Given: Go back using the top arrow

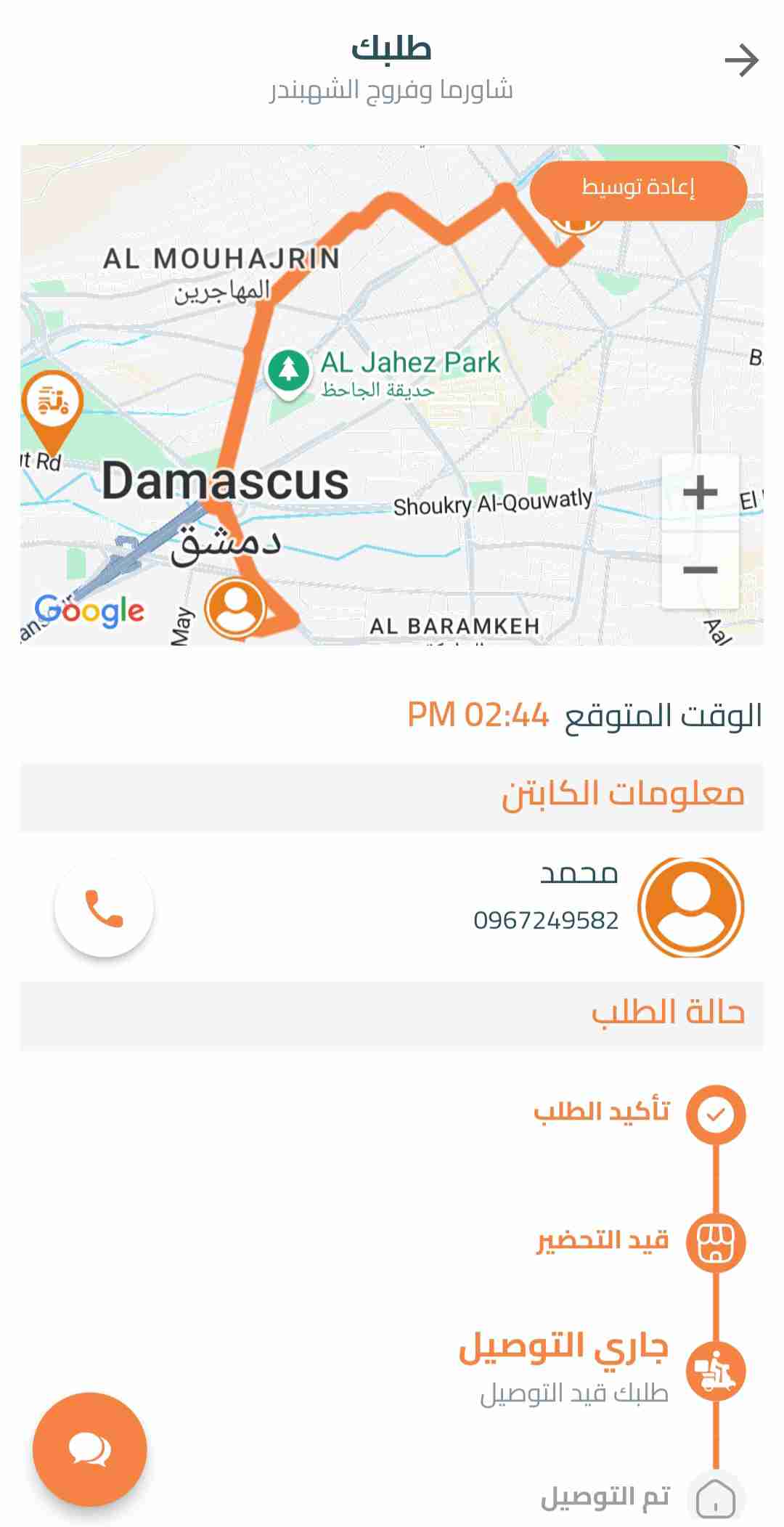Looking at the screenshot, I should click(741, 60).
